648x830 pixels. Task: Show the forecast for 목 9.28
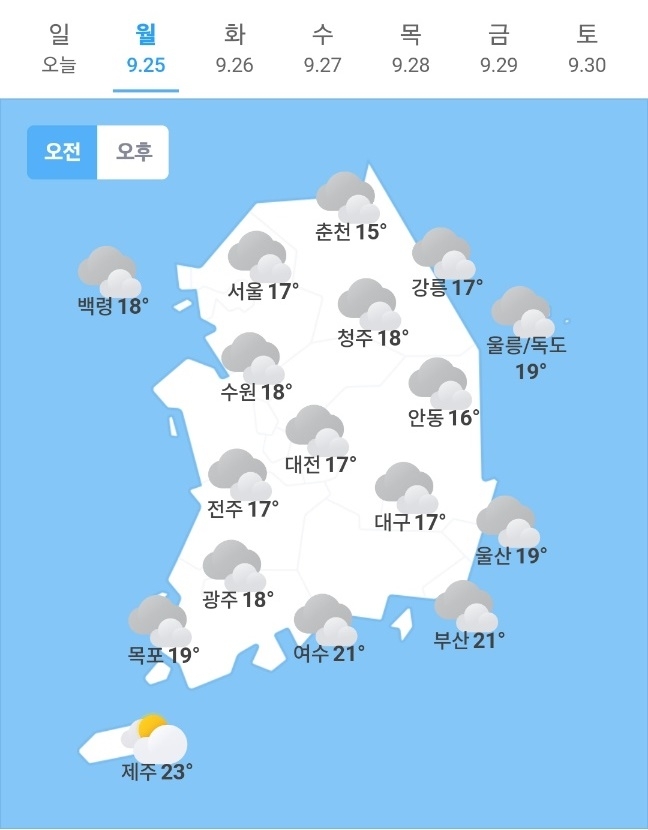[x=410, y=48]
